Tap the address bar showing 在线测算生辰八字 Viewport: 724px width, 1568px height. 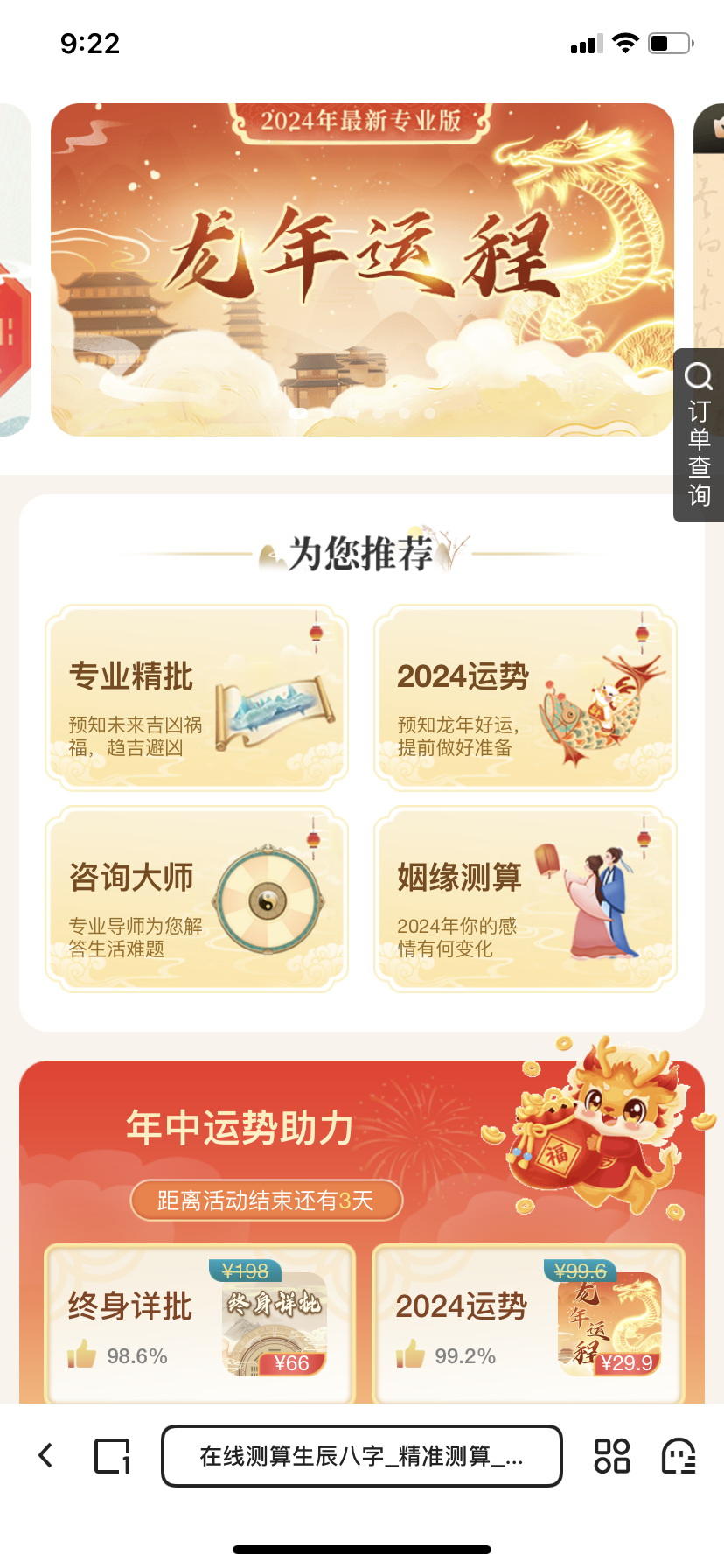pyautogui.click(x=361, y=1456)
